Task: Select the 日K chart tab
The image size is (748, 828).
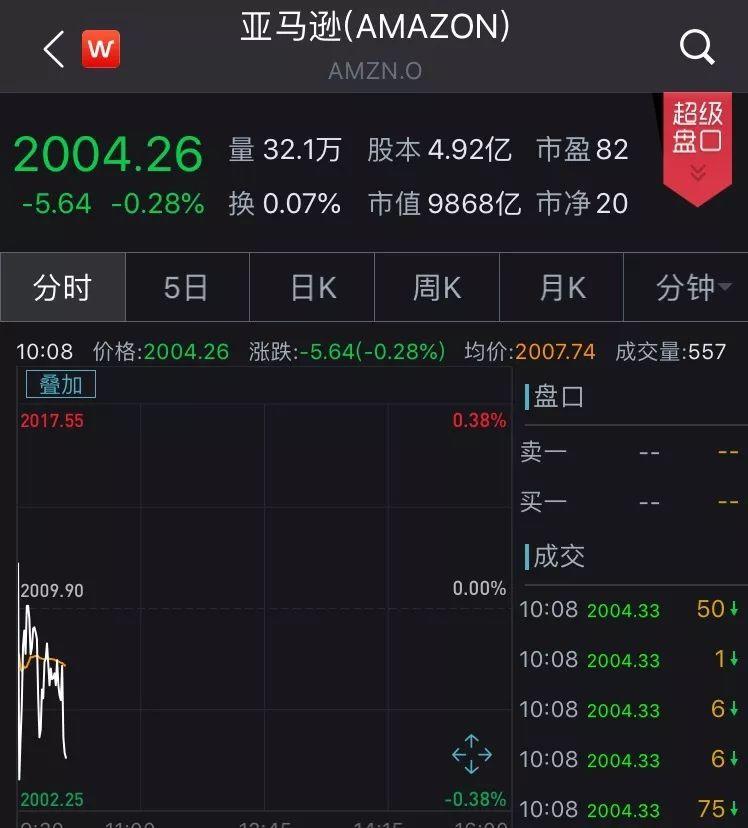Action: 313,288
